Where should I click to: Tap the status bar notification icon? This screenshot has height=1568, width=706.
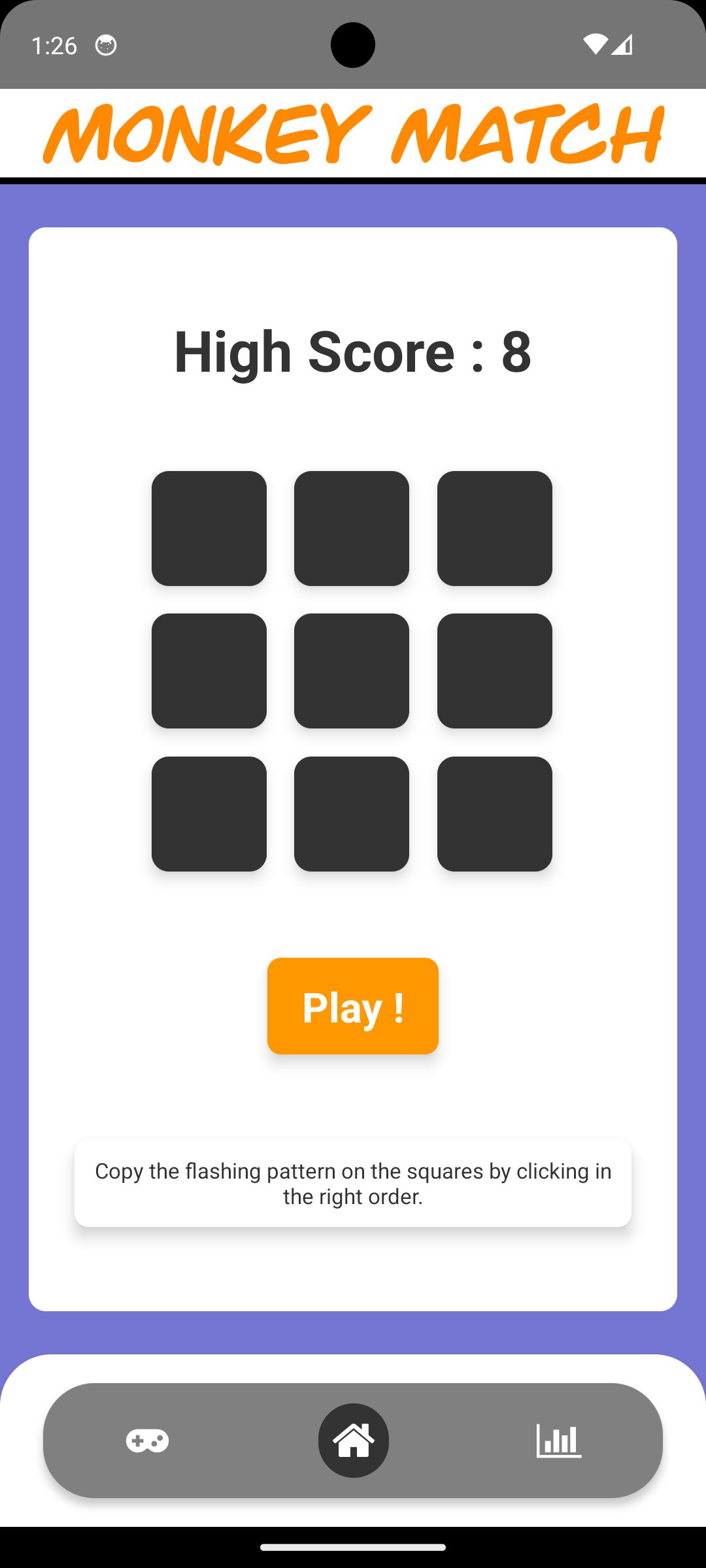pos(105,45)
